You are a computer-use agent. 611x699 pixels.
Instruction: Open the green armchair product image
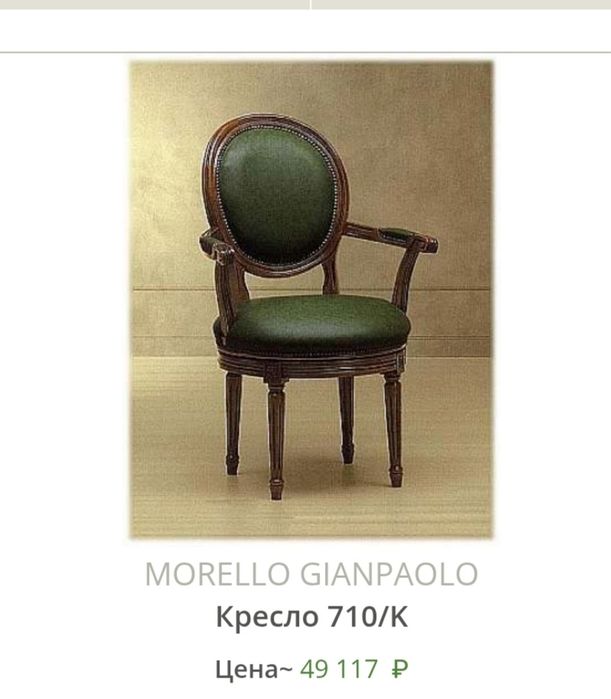310,300
